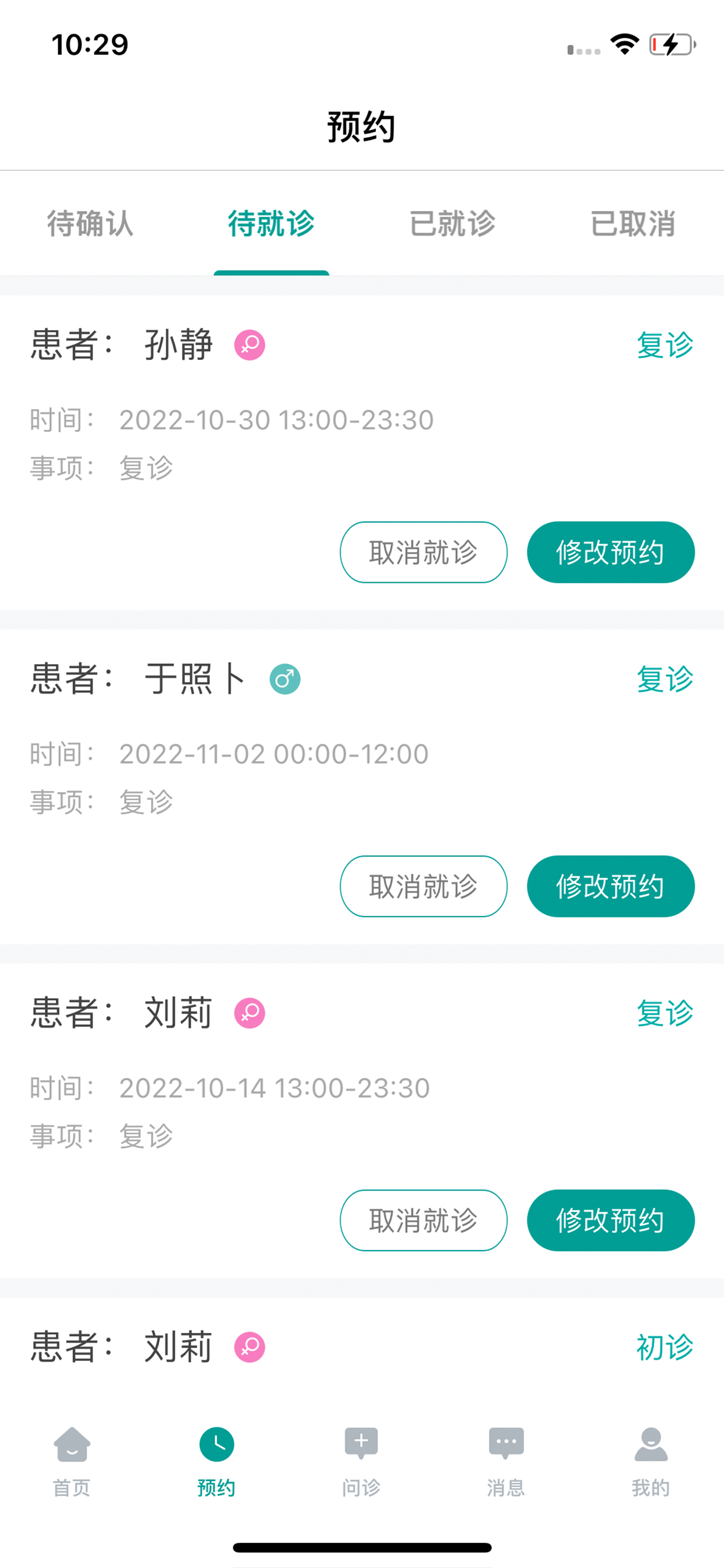Modify 于照卜's appointment with 修改预约
This screenshot has width=724, height=1568.
pos(611,886)
